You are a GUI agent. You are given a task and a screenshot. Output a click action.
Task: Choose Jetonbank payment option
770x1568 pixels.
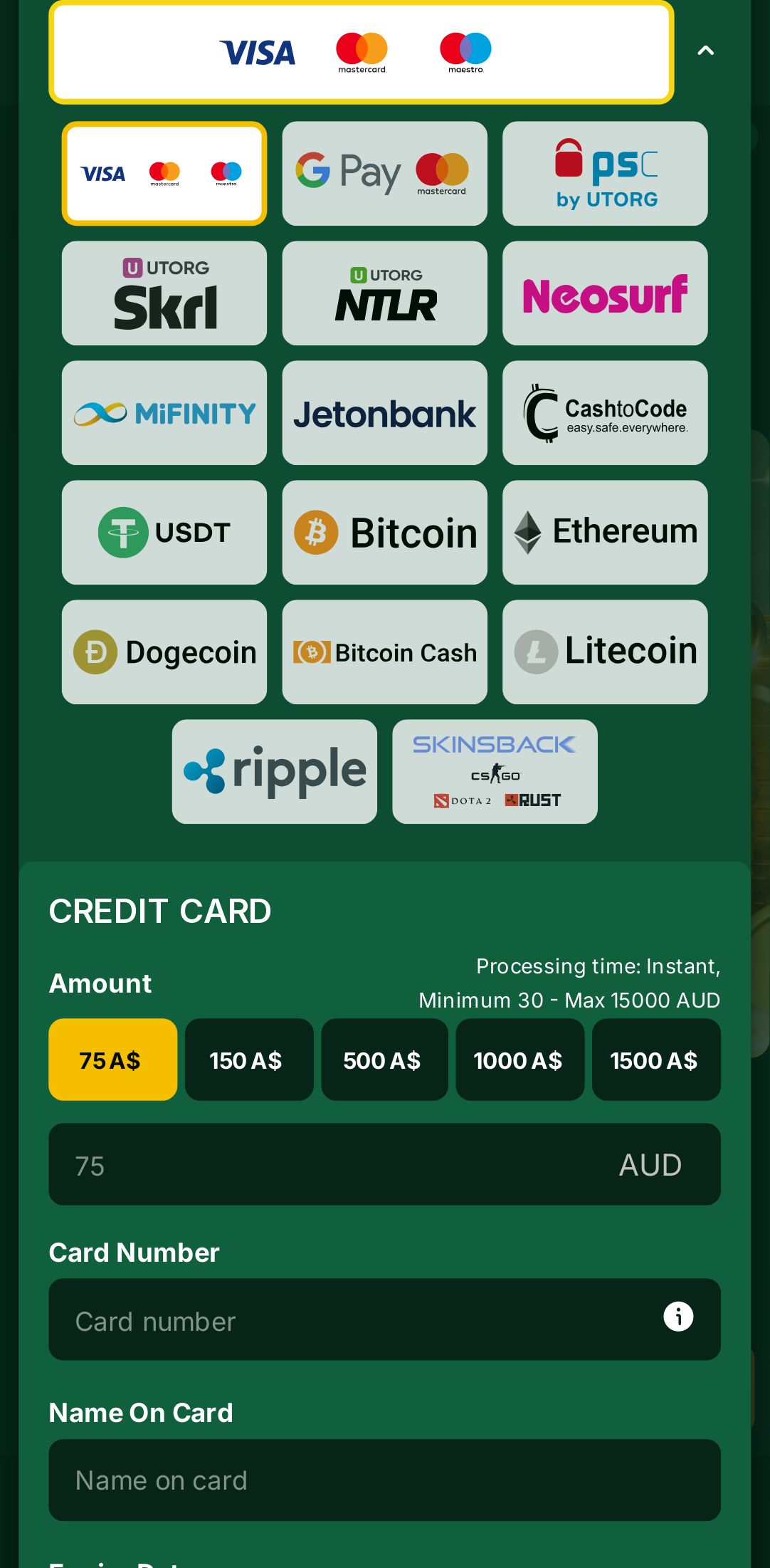pyautogui.click(x=384, y=412)
